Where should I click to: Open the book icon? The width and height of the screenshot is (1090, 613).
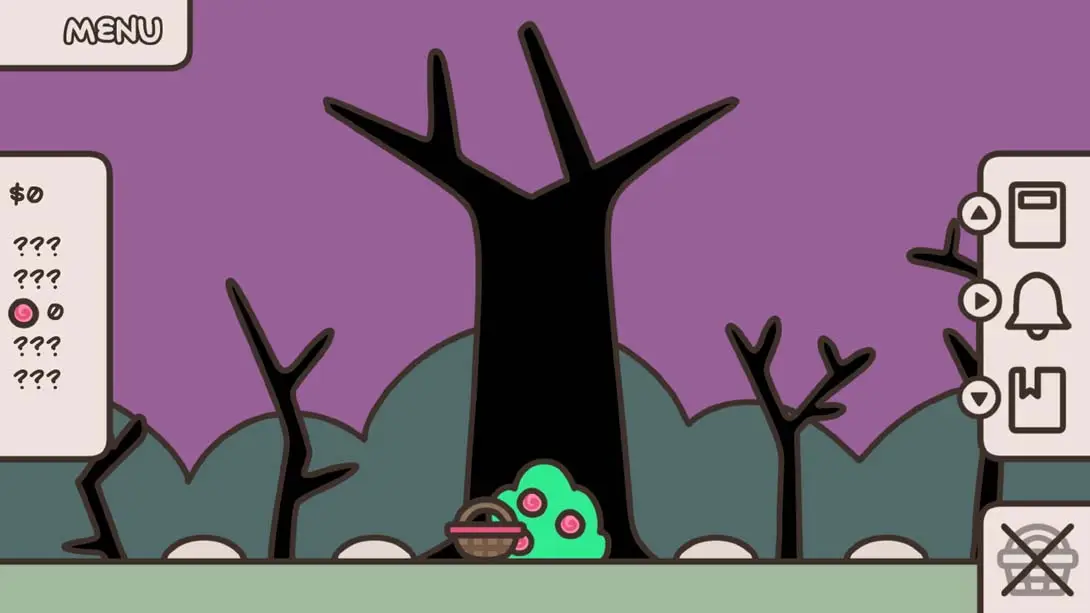tap(1037, 214)
